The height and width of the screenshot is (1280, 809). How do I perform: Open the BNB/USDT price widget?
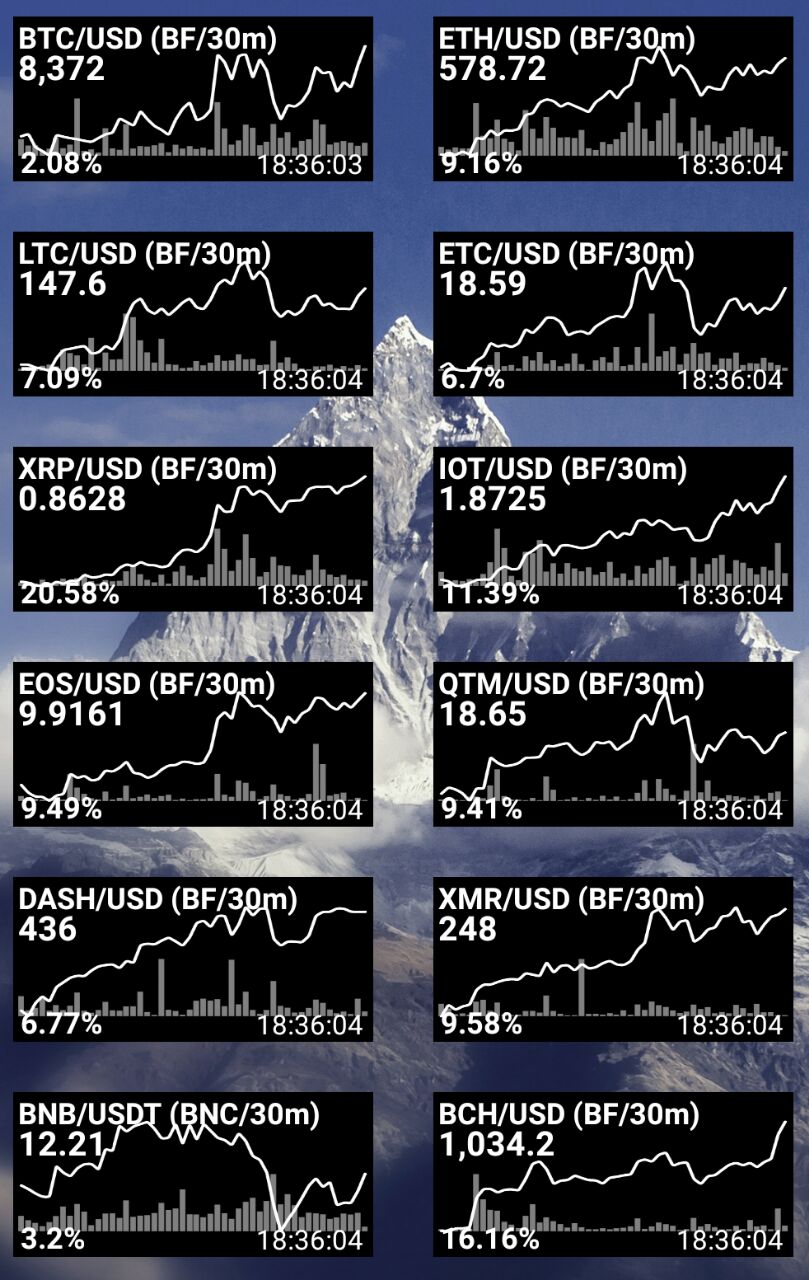click(193, 1174)
